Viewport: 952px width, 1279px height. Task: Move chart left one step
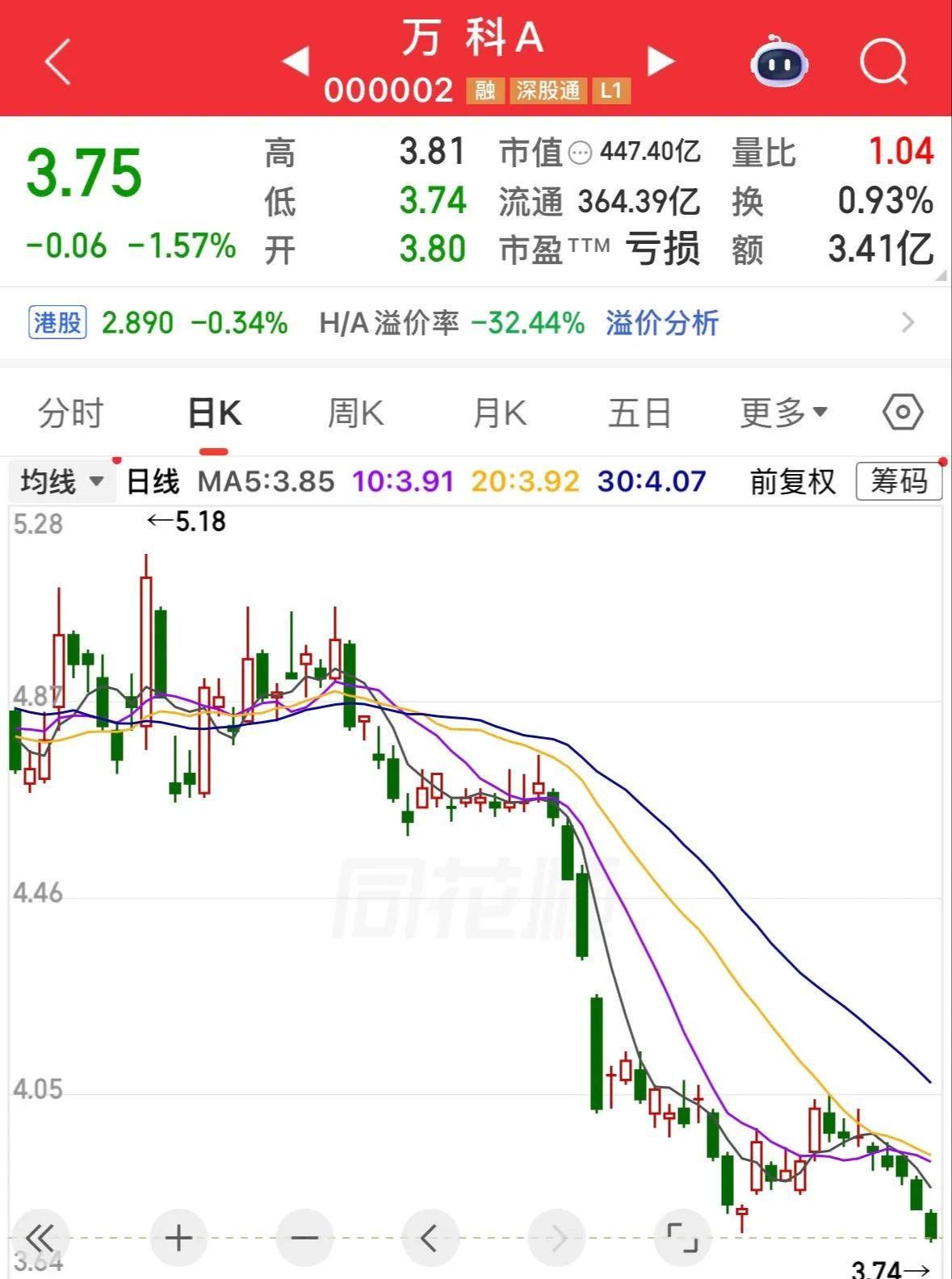430,1238
